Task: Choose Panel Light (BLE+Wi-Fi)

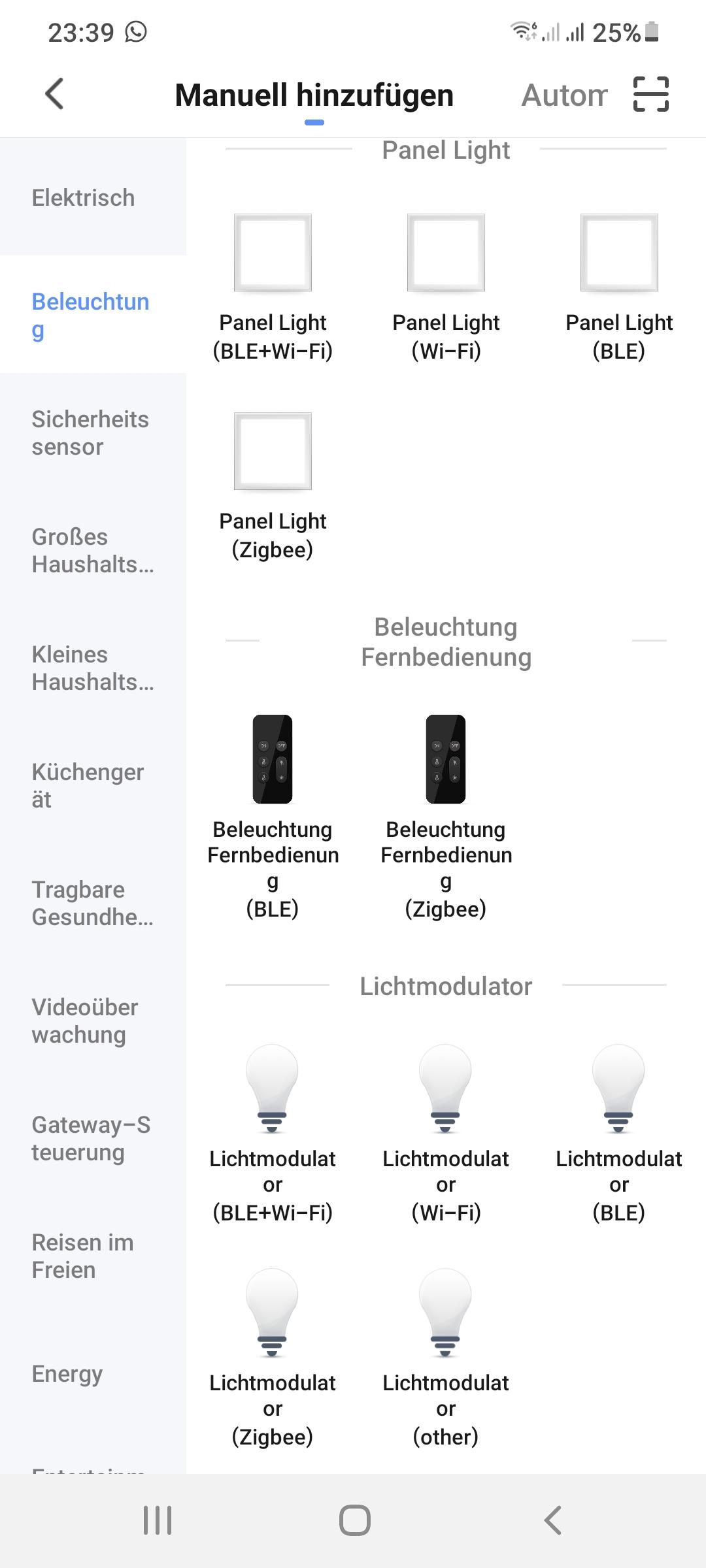Action: coord(273,287)
